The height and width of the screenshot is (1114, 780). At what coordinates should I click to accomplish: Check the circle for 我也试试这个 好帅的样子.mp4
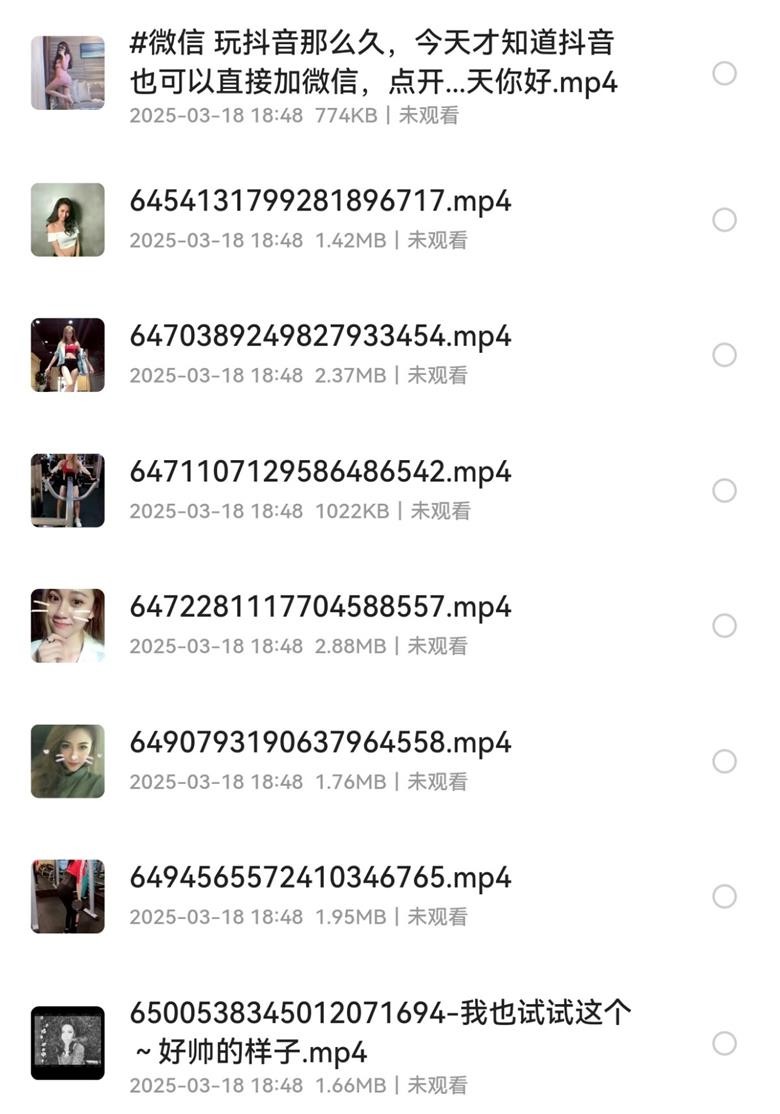[x=724, y=1044]
